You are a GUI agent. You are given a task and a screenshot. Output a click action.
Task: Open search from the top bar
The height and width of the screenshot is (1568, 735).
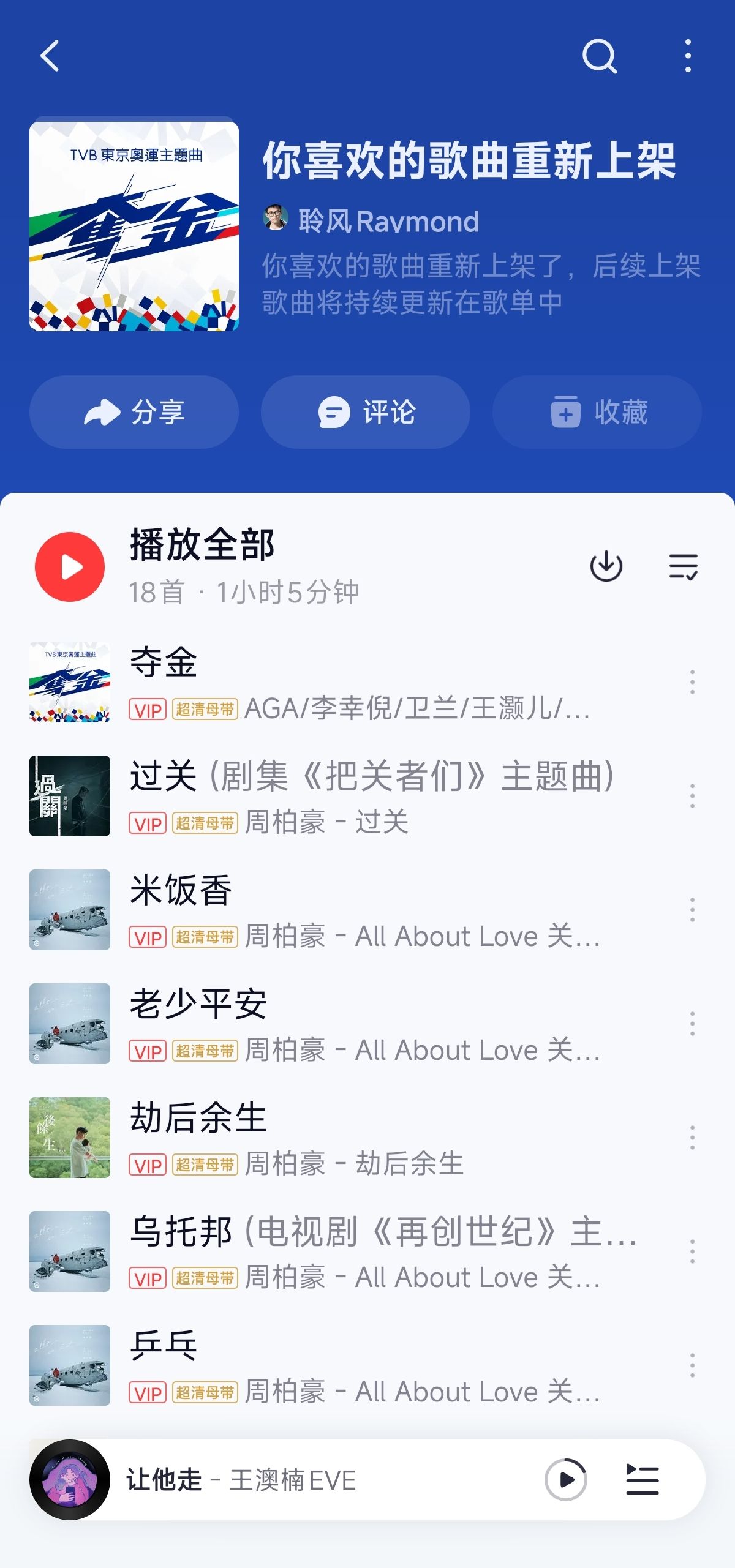coord(599,56)
